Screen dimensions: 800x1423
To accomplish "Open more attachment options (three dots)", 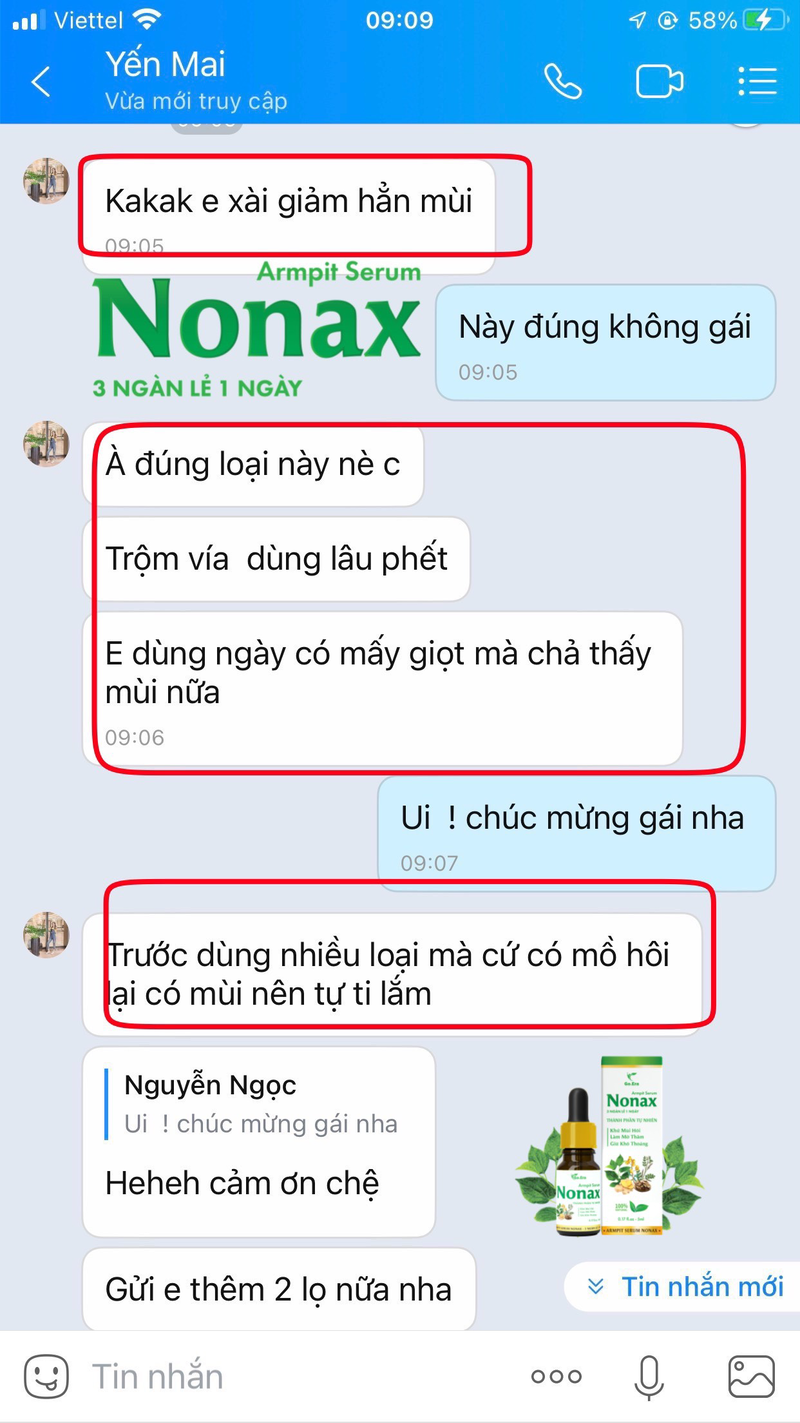I will pyautogui.click(x=557, y=1377).
